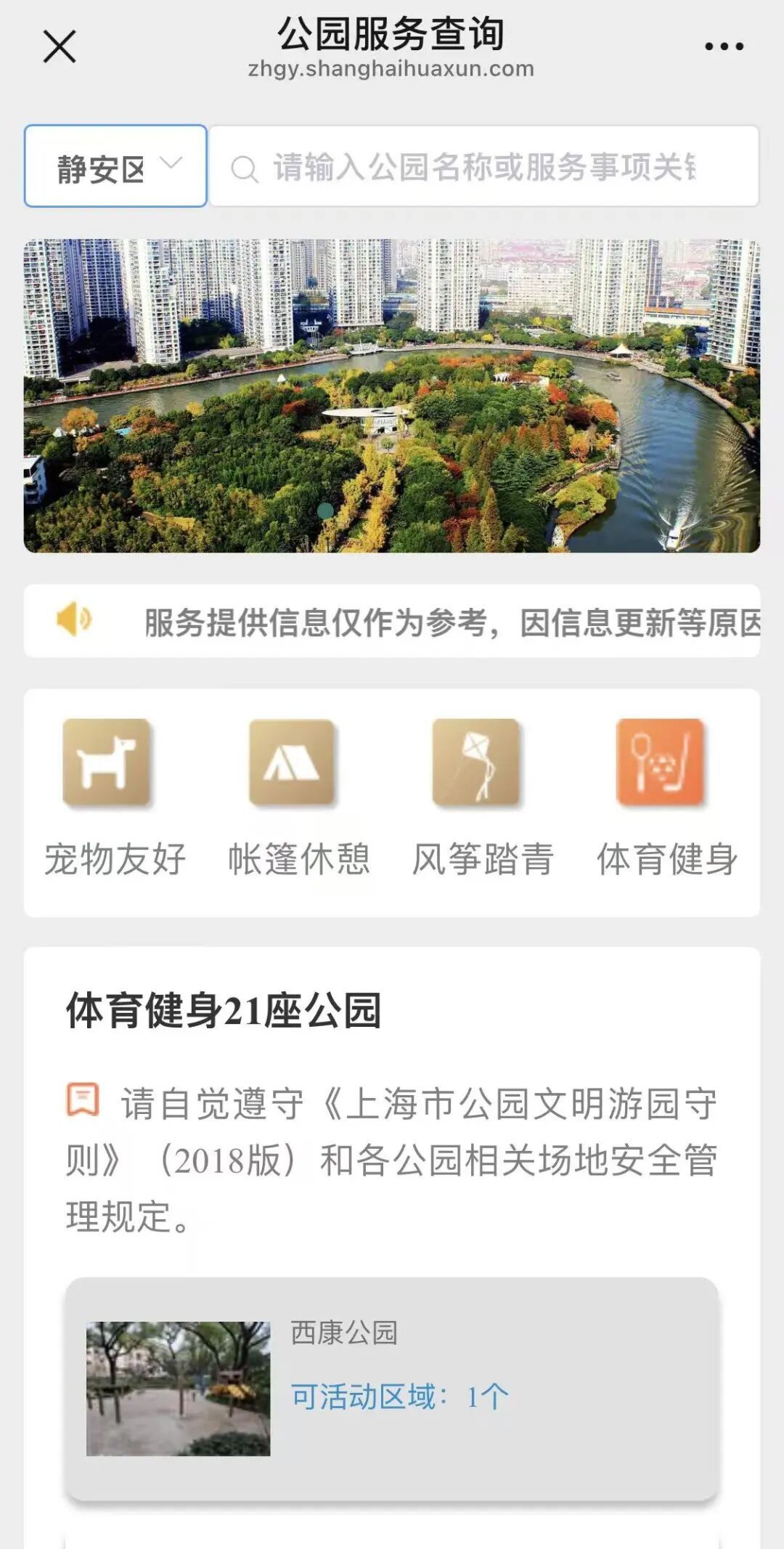Screen dimensions: 784x1549
Task: Open the riverside park banner image
Action: (x=392, y=396)
